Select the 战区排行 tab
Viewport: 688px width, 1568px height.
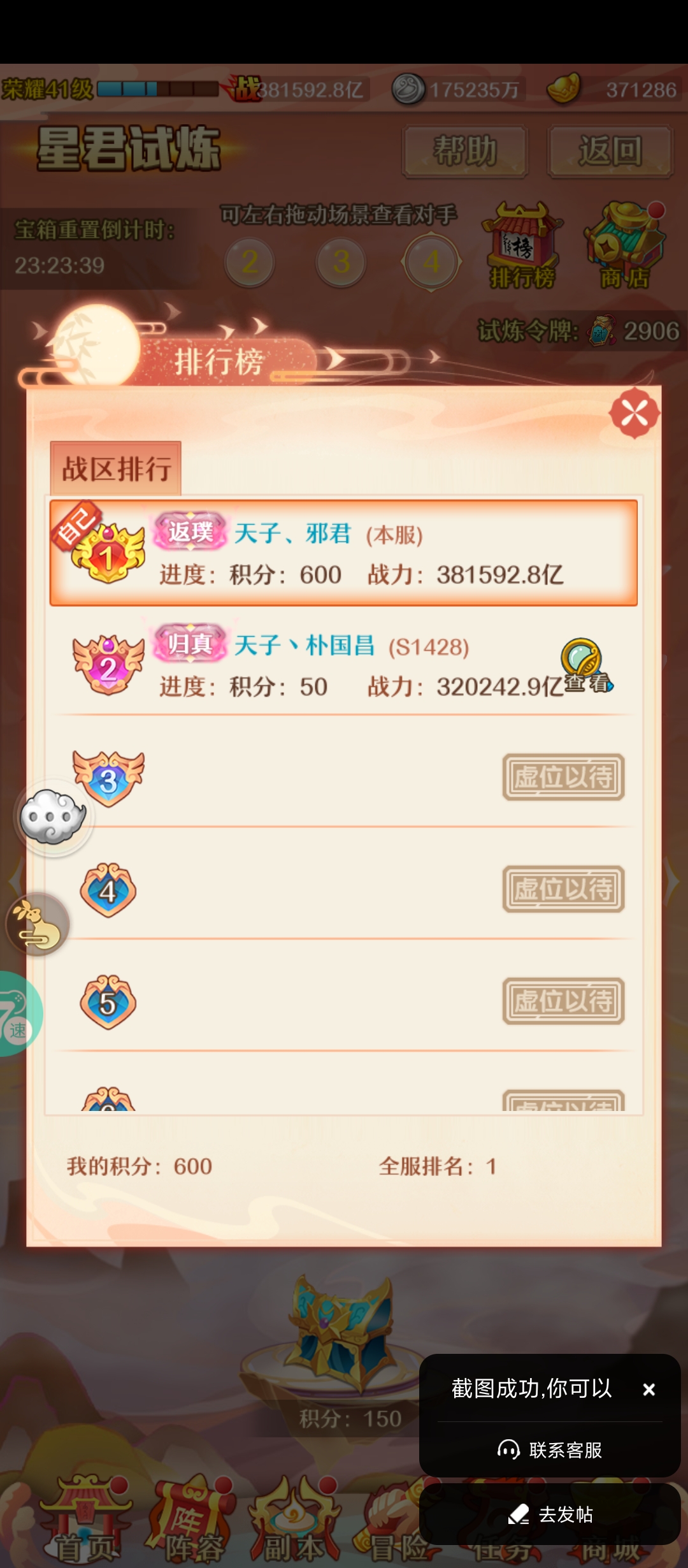click(x=116, y=469)
